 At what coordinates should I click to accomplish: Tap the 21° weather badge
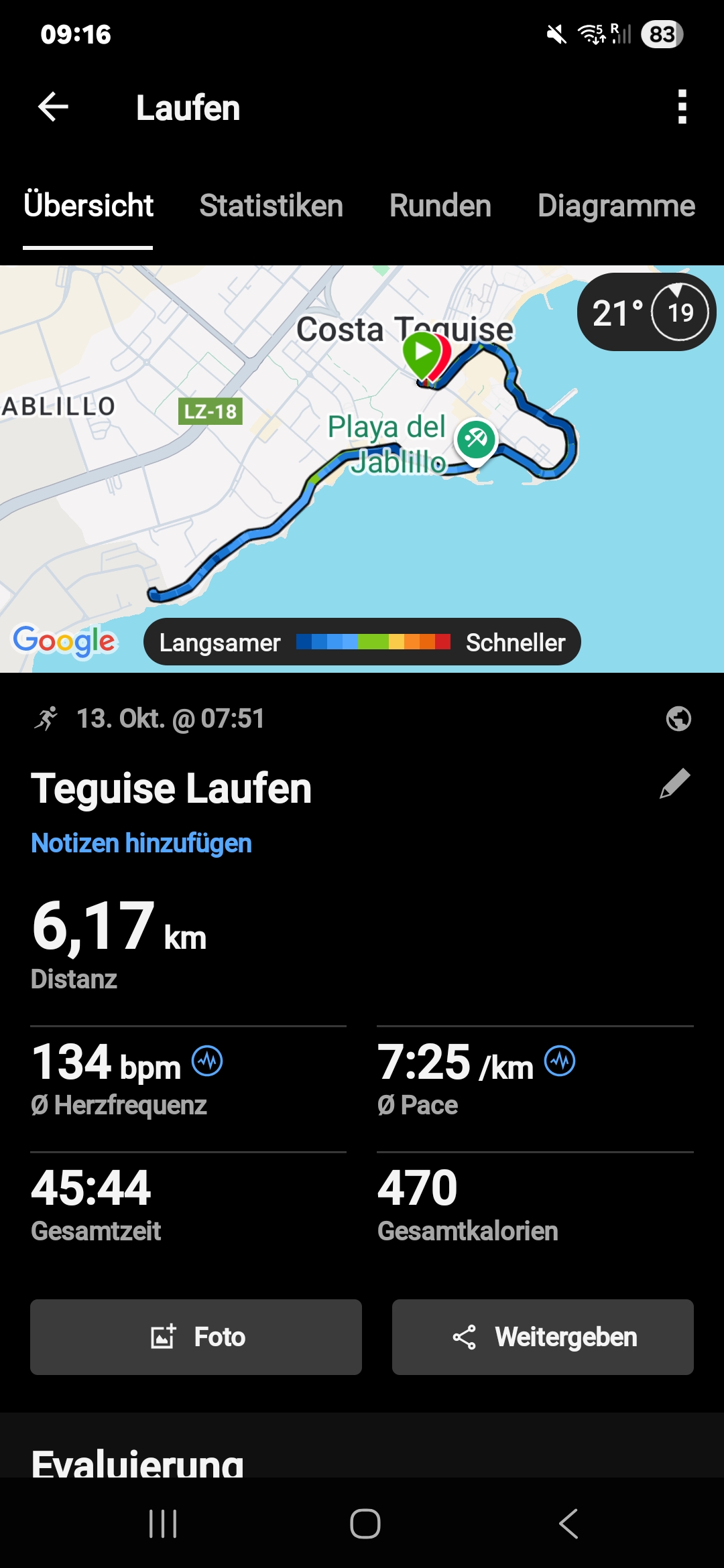[x=646, y=312]
